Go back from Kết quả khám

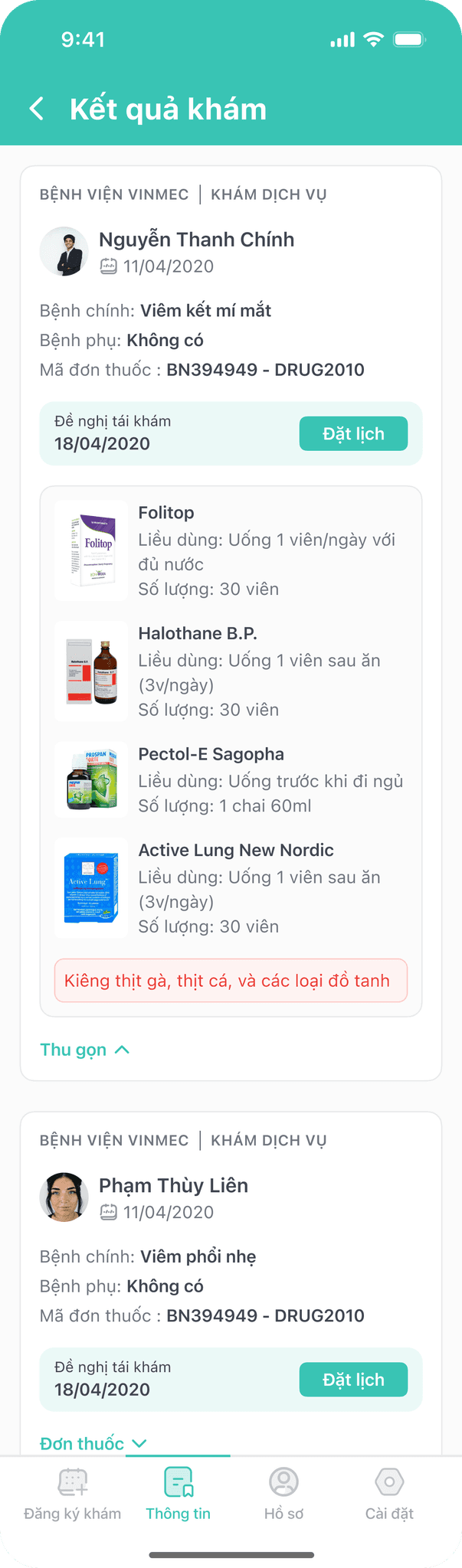pyautogui.click(x=36, y=109)
